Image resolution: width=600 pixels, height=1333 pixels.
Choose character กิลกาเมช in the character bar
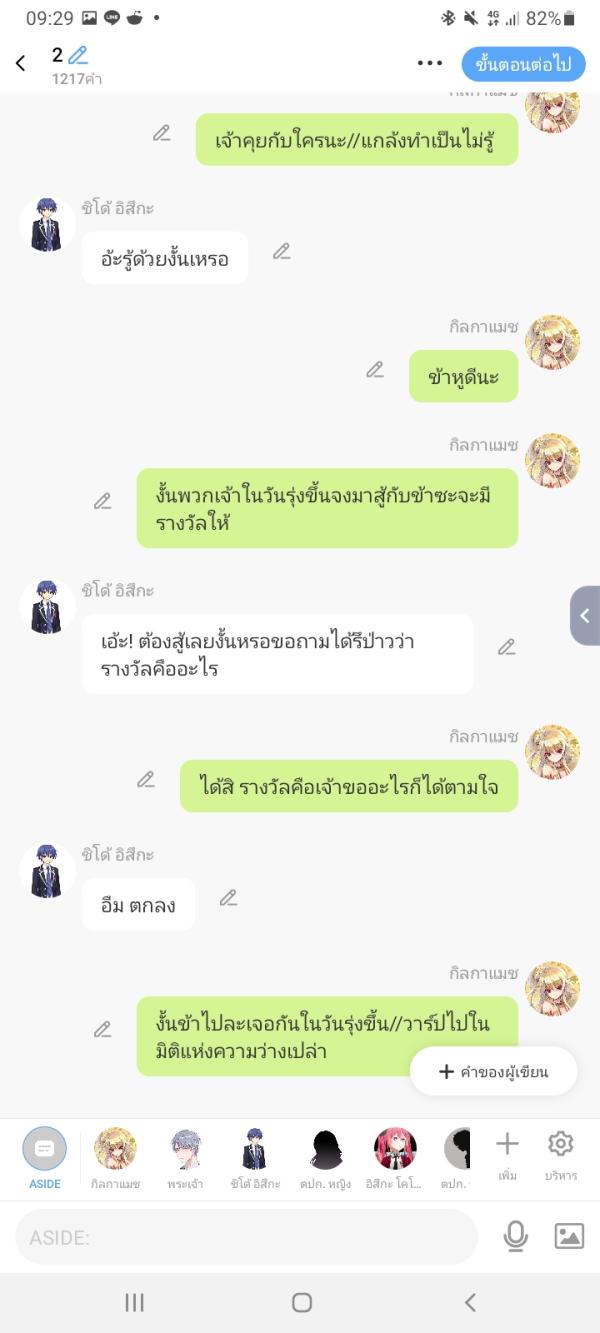click(116, 1157)
